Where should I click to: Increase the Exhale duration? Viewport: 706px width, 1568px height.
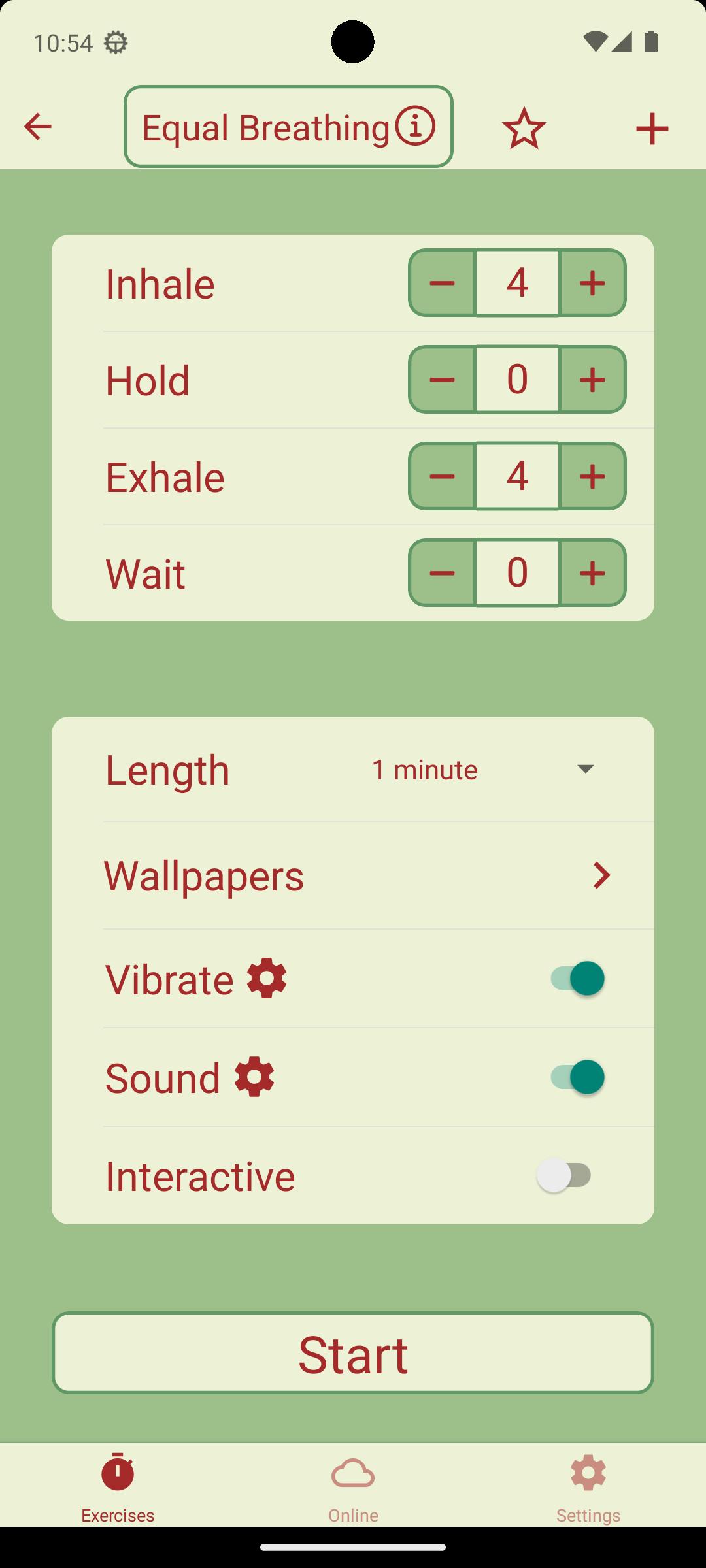coord(593,476)
